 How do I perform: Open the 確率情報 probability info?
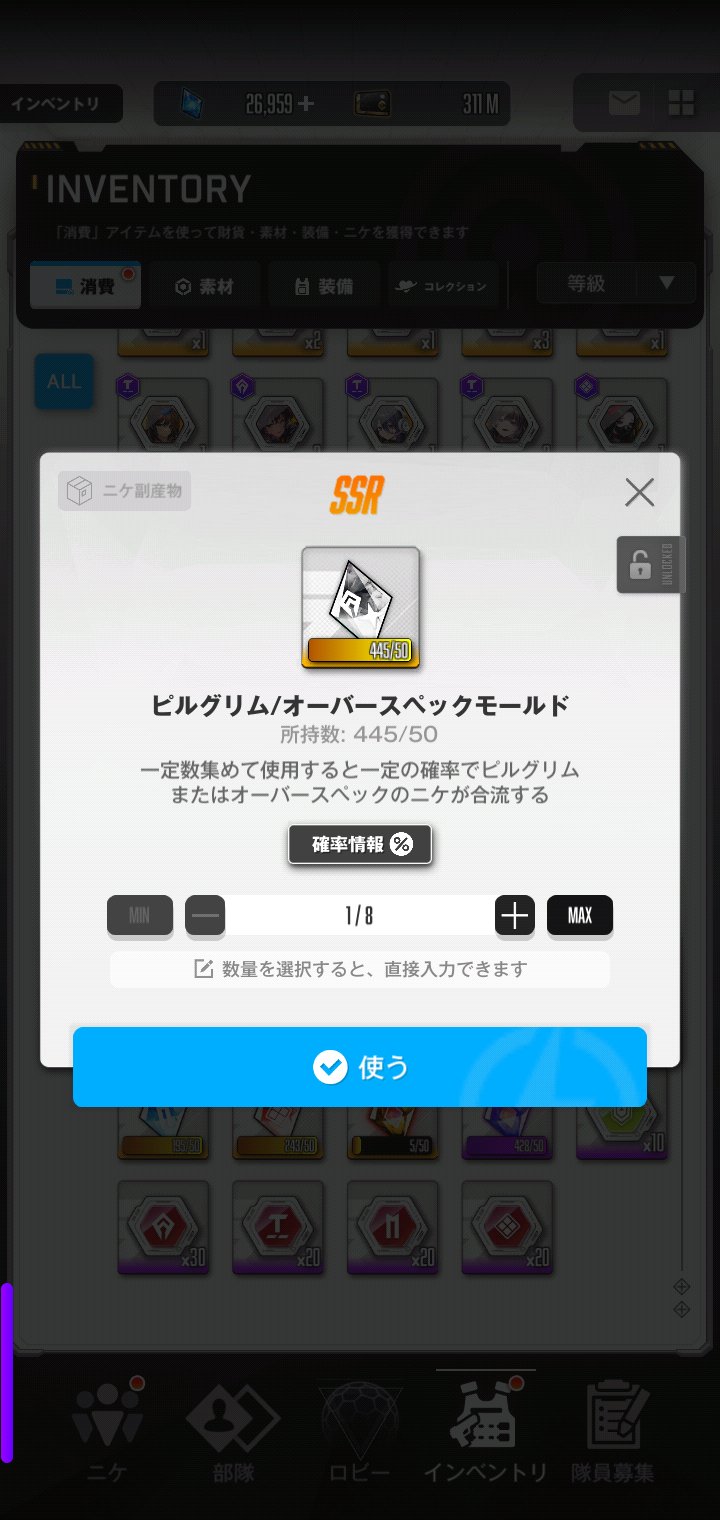pyautogui.click(x=360, y=844)
